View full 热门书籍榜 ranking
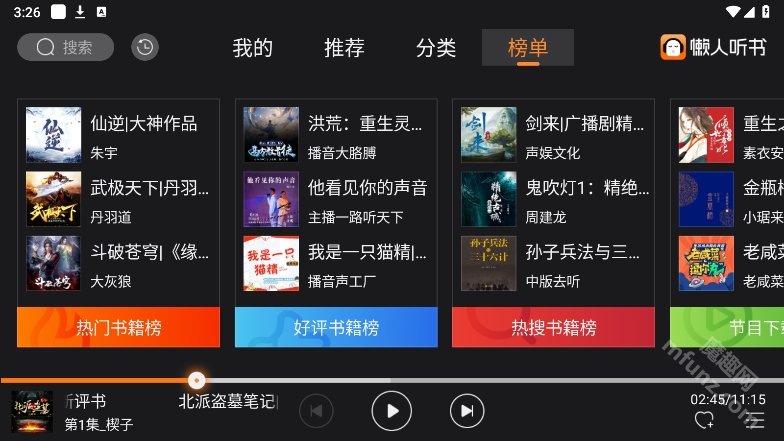 tap(118, 327)
